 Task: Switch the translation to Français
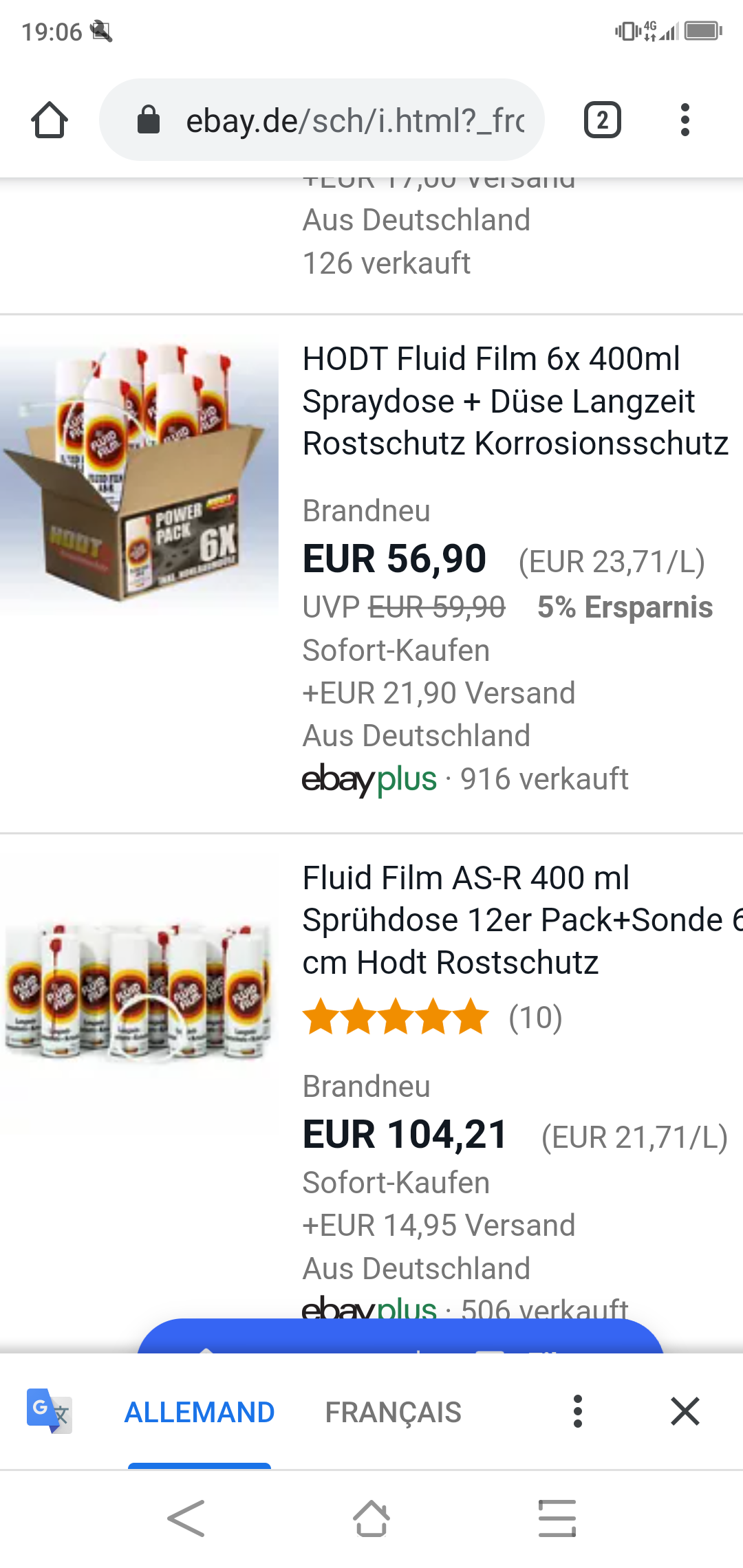[x=393, y=1413]
